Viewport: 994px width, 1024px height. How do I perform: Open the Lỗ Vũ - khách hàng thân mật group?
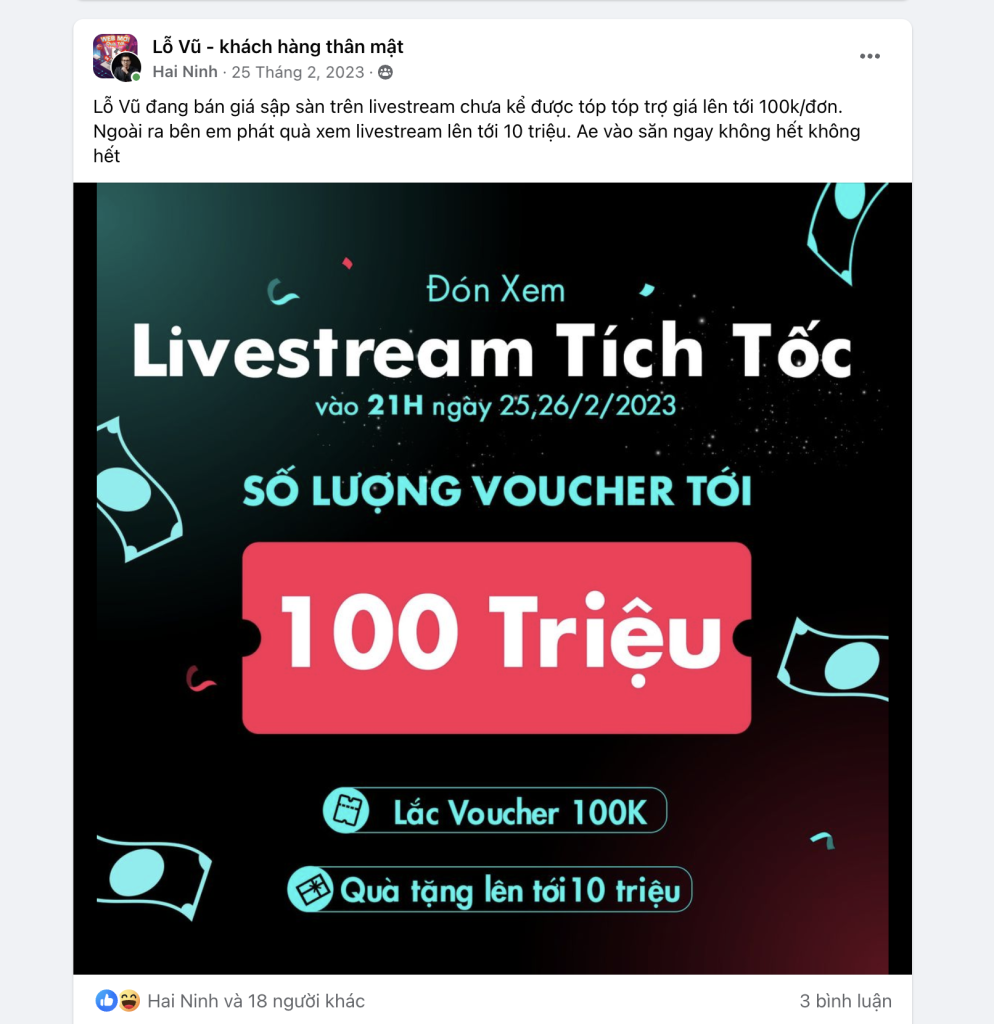tap(278, 47)
